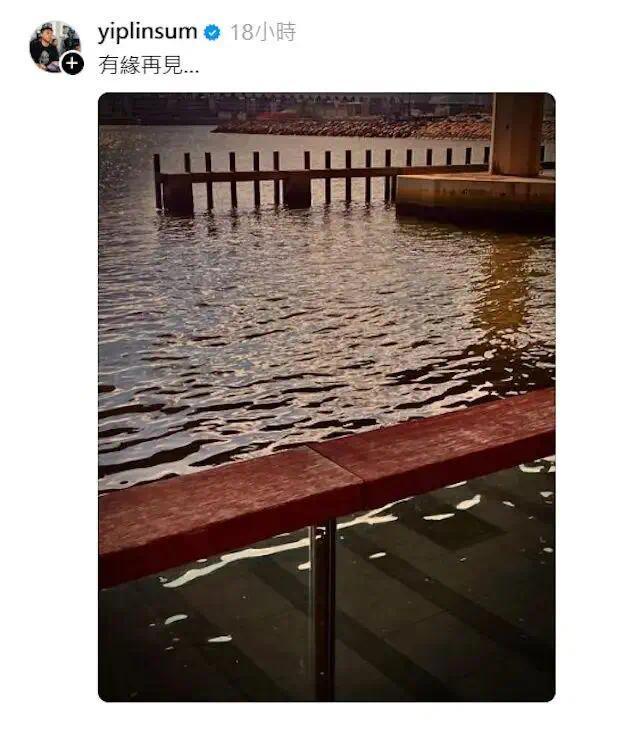Open the yiplinsum username link
The height and width of the screenshot is (731, 640).
tap(147, 32)
